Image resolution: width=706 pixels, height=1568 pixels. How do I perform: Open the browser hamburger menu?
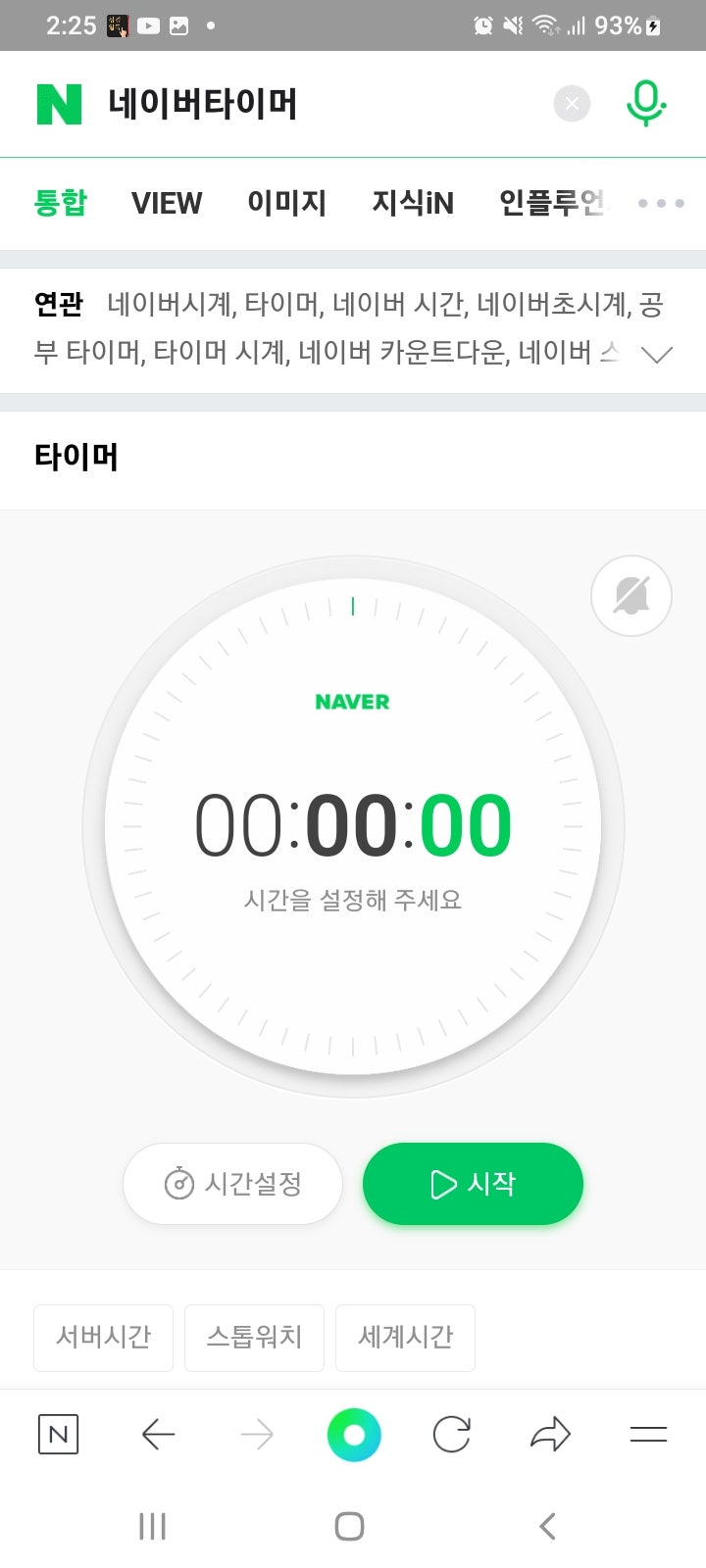click(647, 1435)
